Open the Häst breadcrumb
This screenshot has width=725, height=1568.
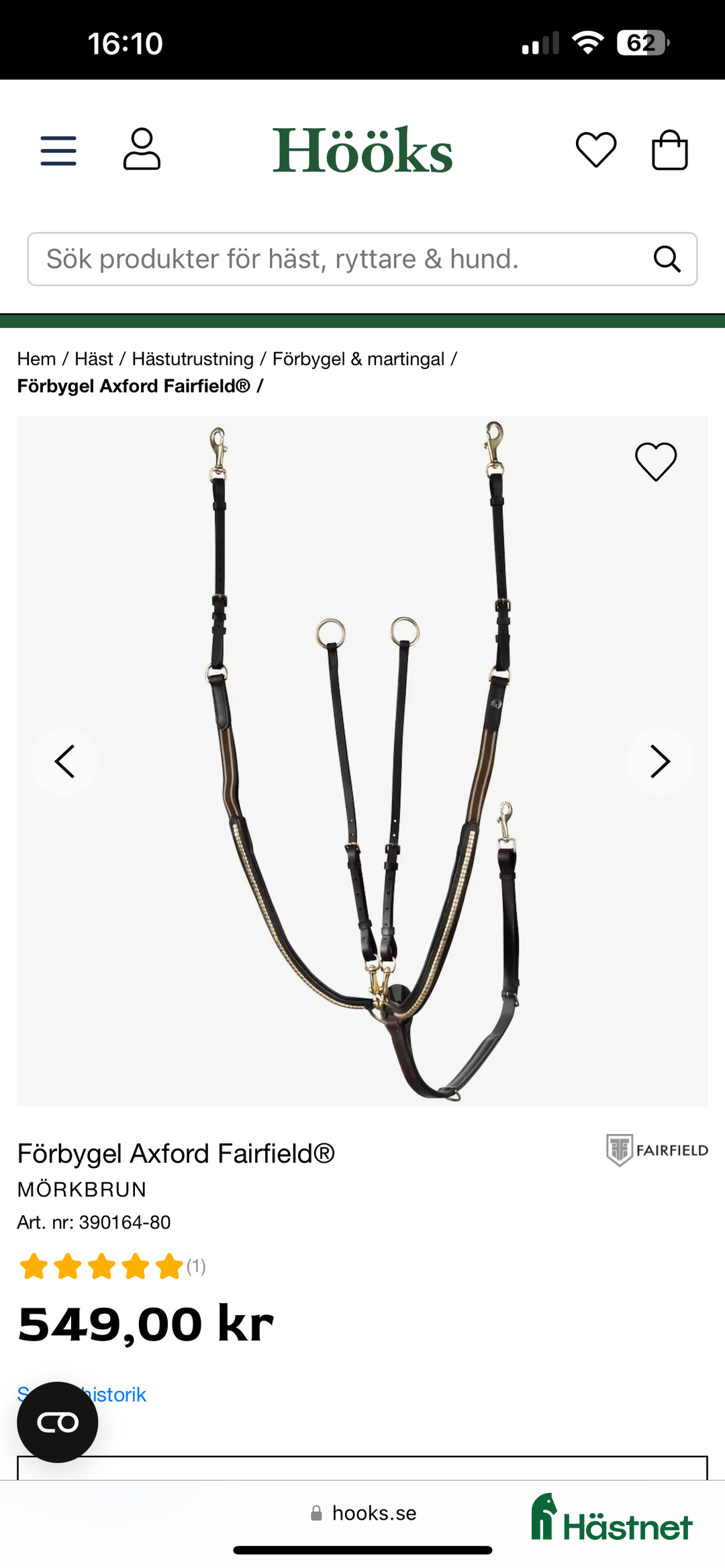(94, 359)
